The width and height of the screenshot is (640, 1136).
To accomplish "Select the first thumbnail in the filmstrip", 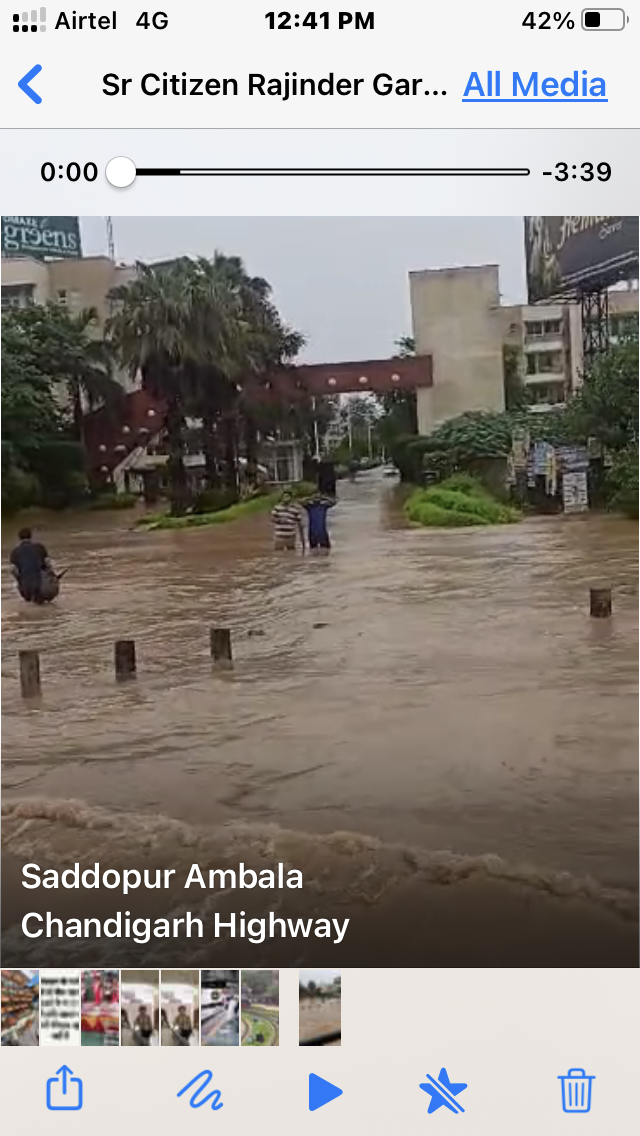I will point(20,1008).
